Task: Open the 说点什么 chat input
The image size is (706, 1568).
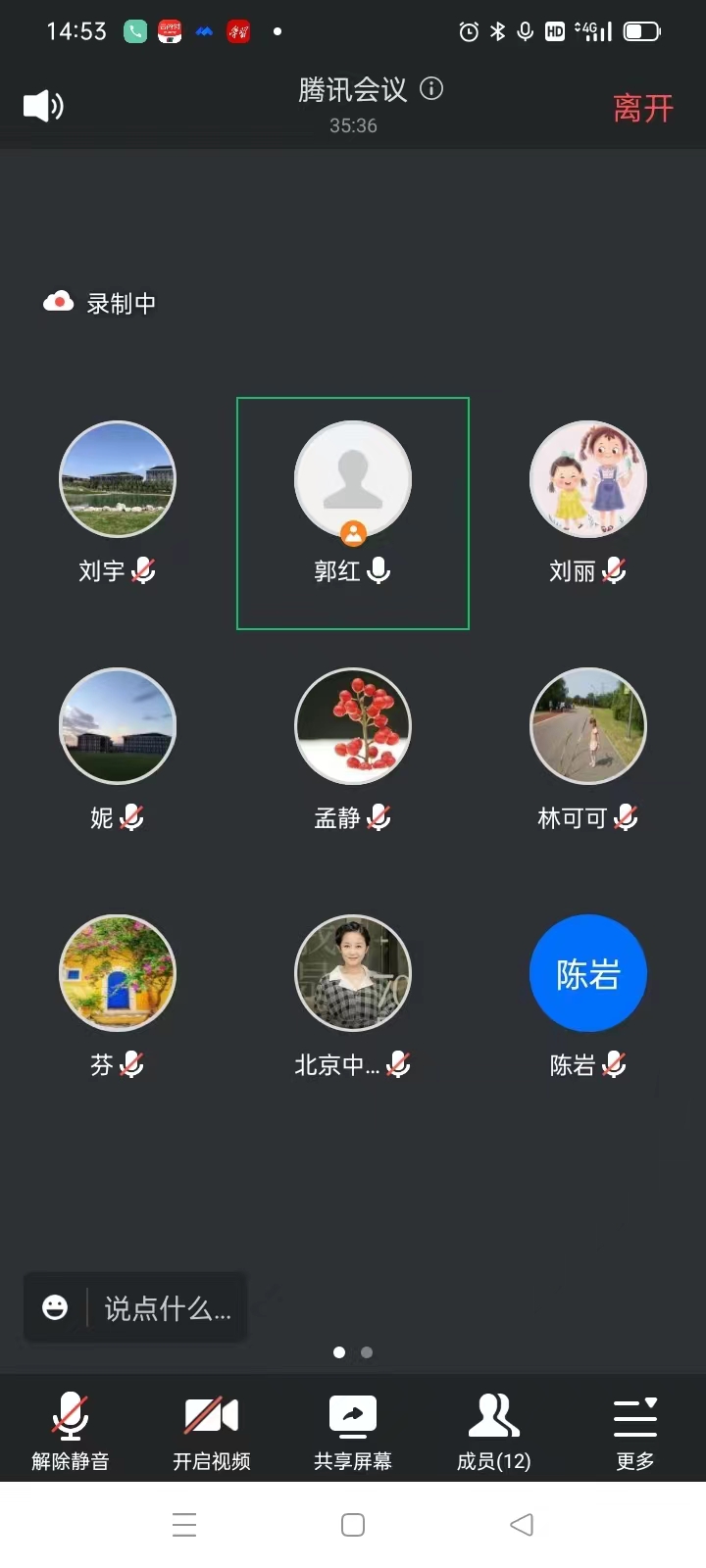Action: (x=168, y=1308)
